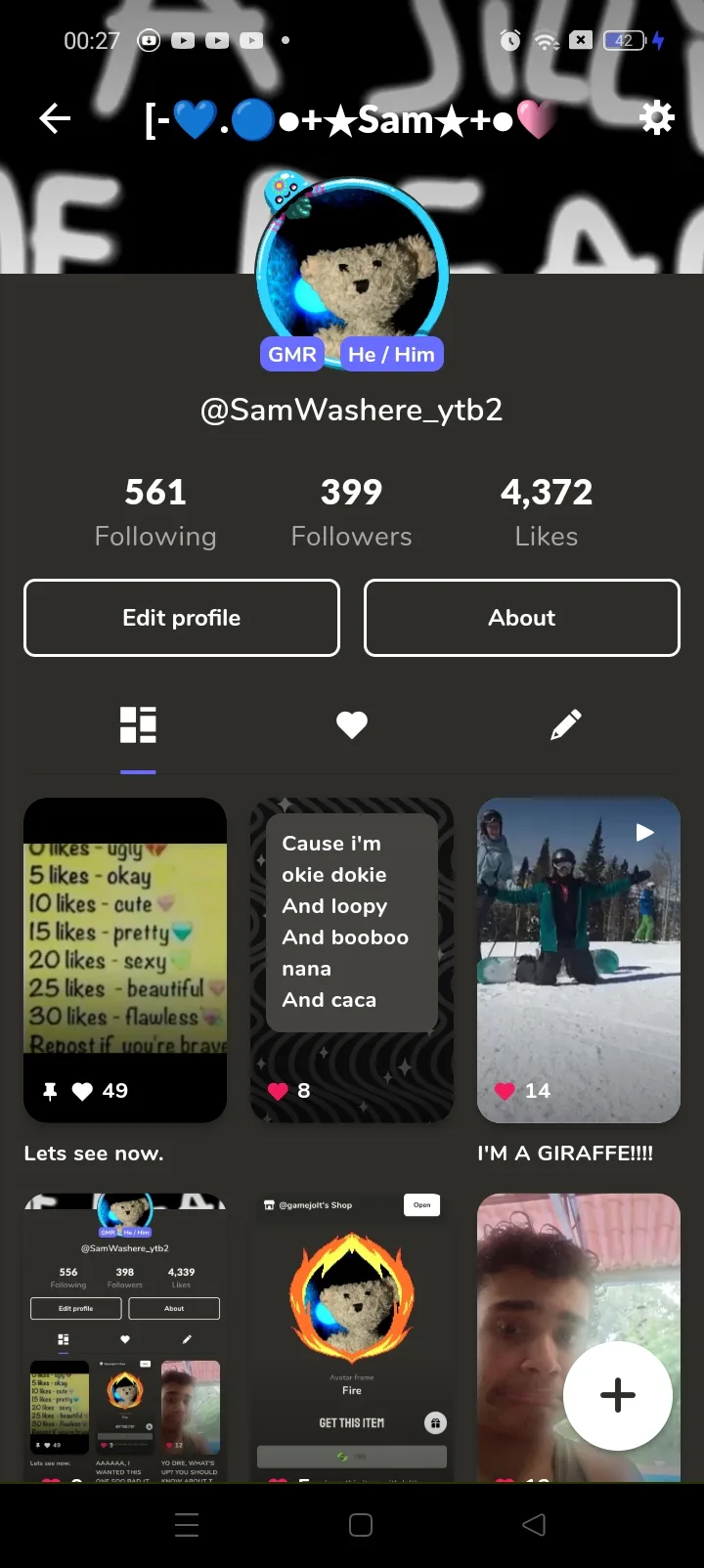Image resolution: width=704 pixels, height=1568 pixels.
Task: Tap the system home button
Action: pos(361,1525)
